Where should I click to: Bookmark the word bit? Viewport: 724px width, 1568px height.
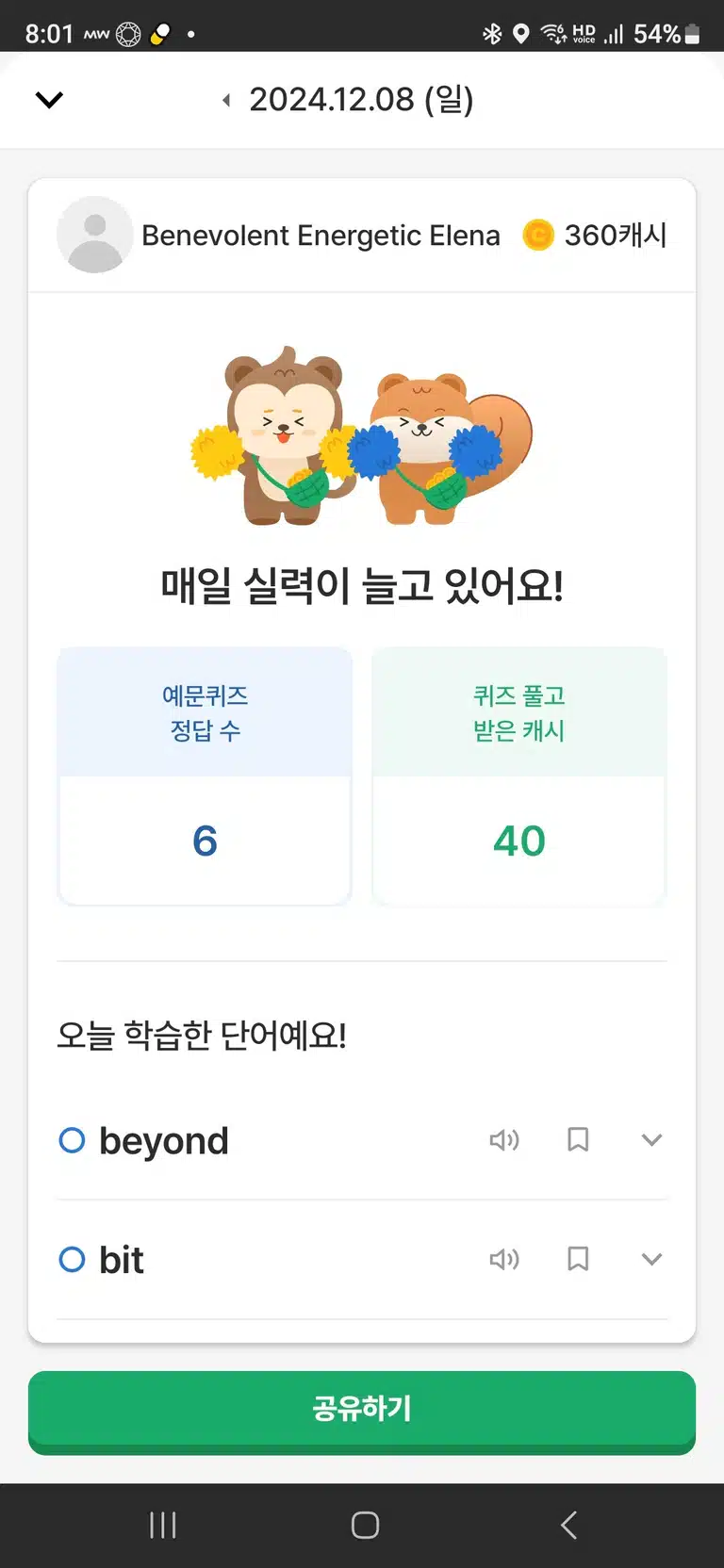[x=578, y=1259]
